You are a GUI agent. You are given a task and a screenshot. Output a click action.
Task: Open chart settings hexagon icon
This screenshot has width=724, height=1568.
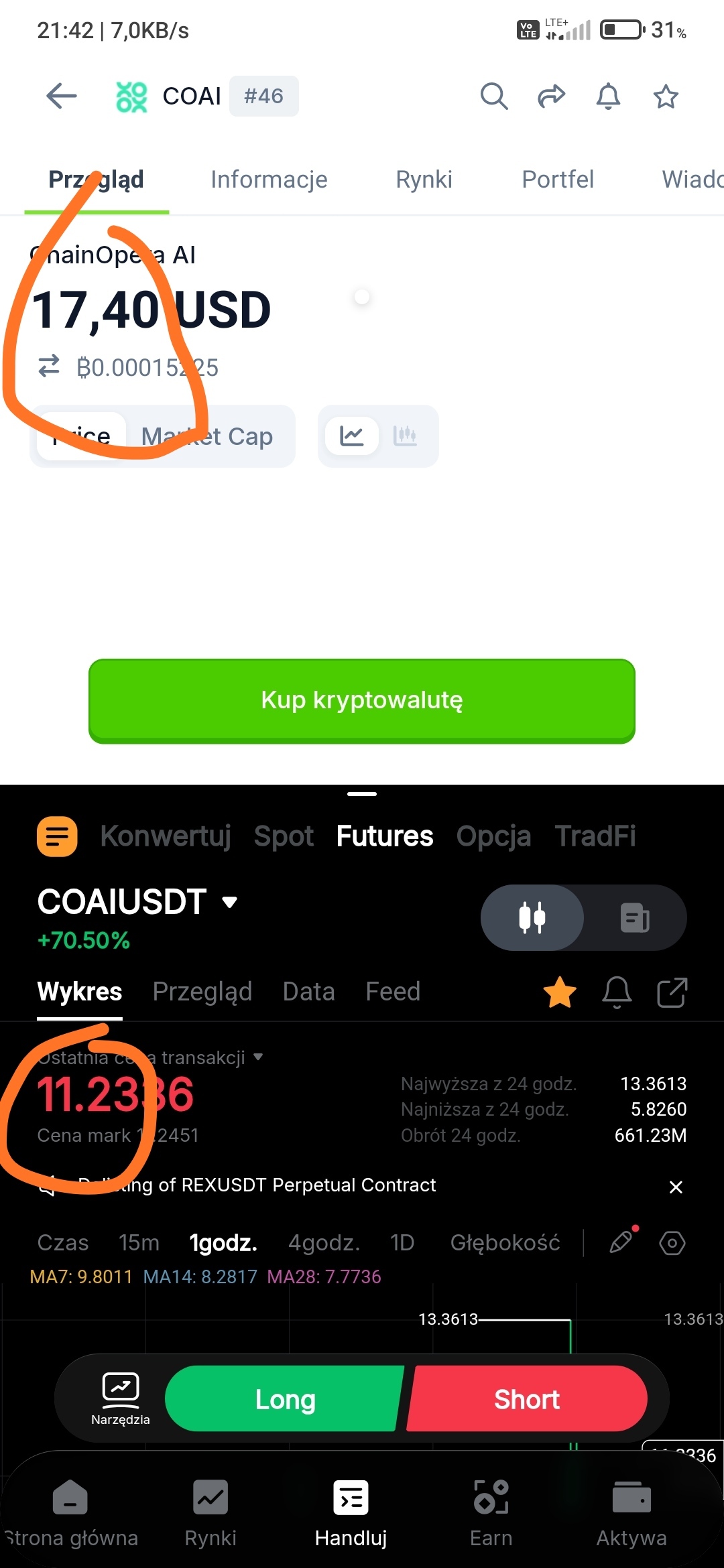pos(672,1243)
